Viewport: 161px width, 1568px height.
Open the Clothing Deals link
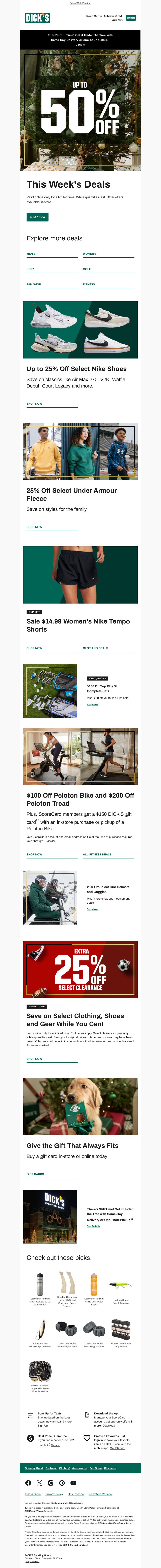point(95,648)
